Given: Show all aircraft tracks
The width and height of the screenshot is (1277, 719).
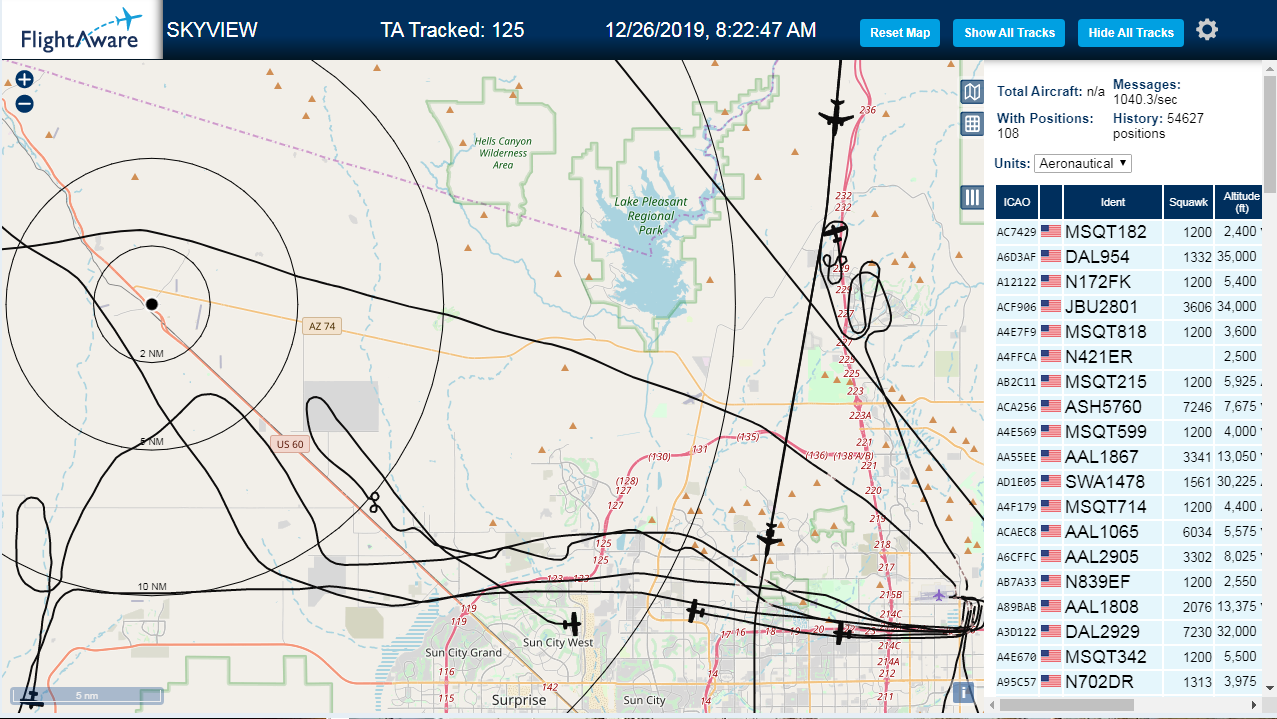Looking at the screenshot, I should coord(1009,33).
